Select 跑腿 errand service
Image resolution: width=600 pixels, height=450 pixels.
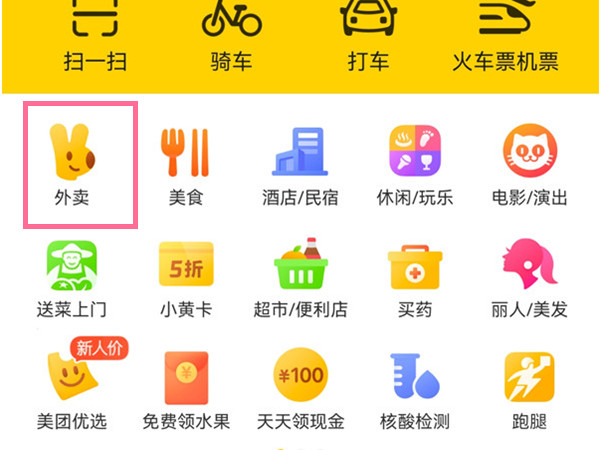[528, 388]
